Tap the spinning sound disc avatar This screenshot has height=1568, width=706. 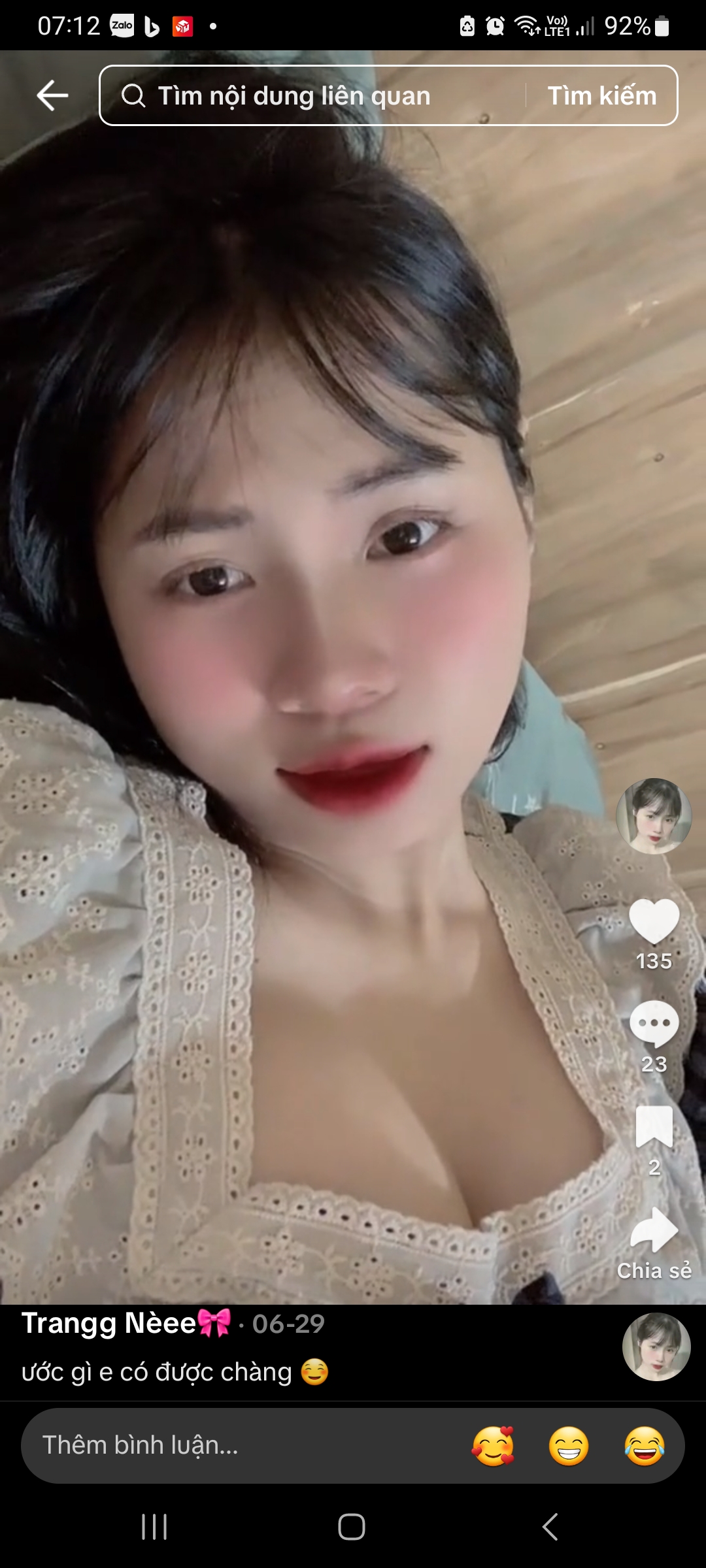point(656,1347)
